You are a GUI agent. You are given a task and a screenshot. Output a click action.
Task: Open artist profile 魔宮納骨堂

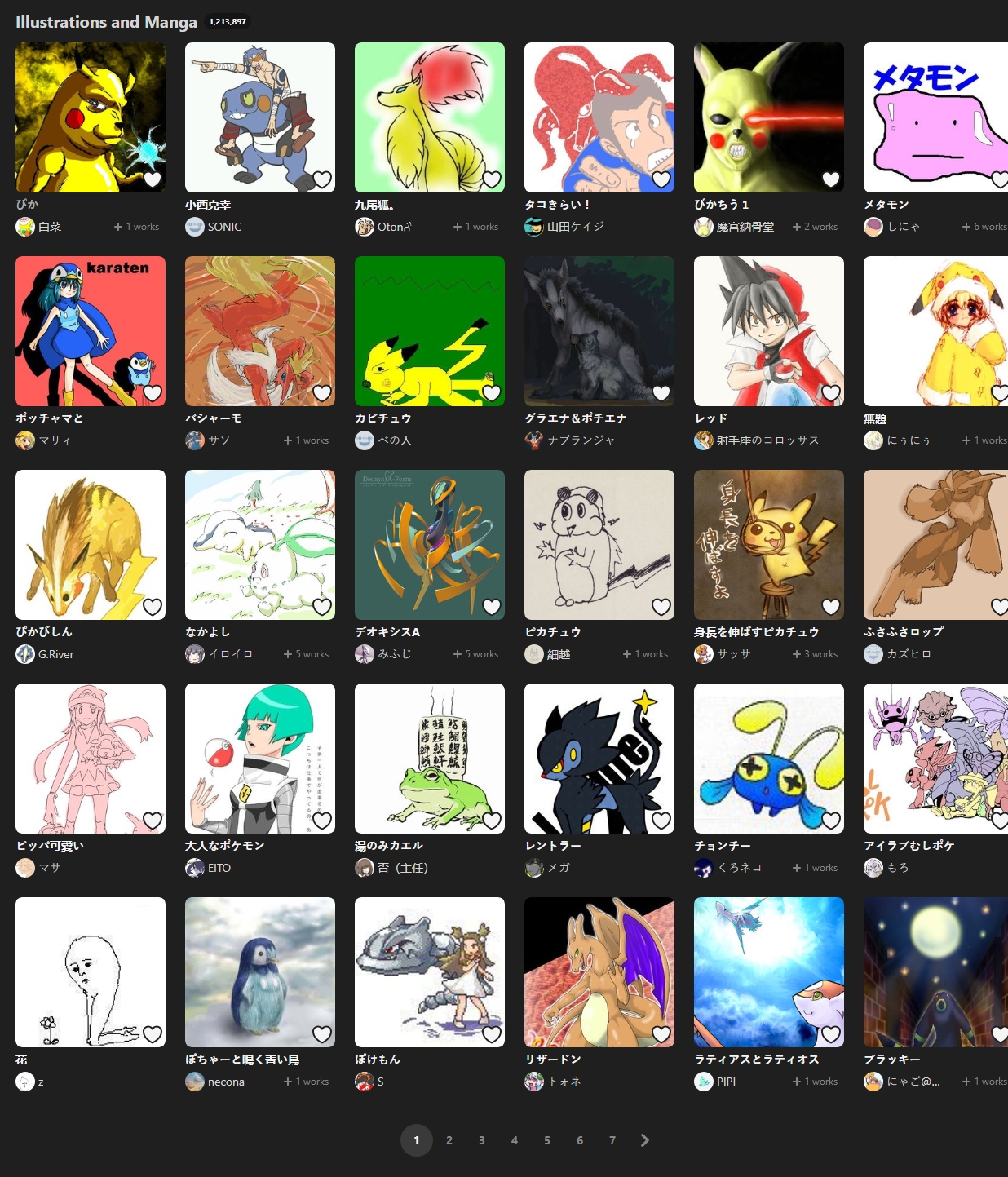(745, 227)
